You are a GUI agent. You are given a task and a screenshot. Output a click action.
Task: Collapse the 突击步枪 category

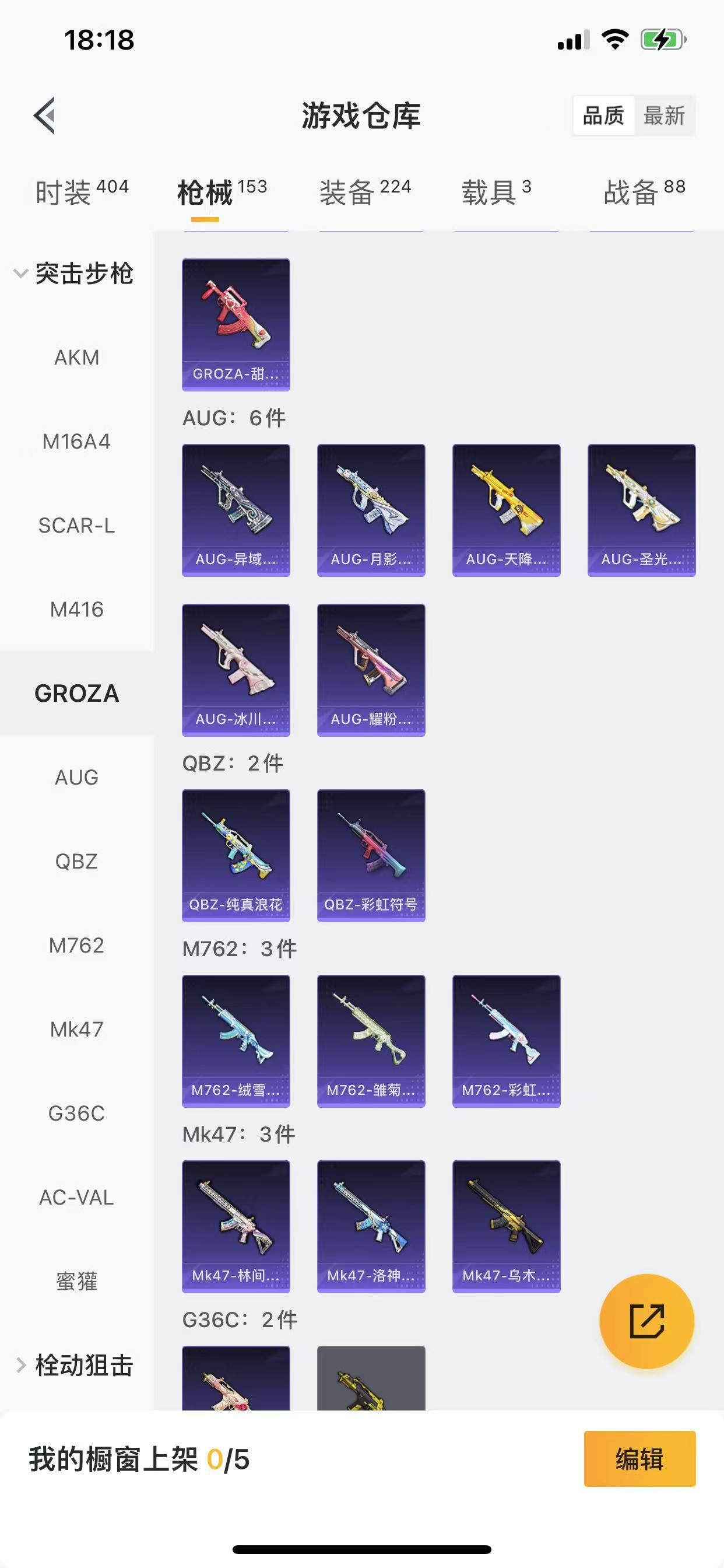pos(73,274)
